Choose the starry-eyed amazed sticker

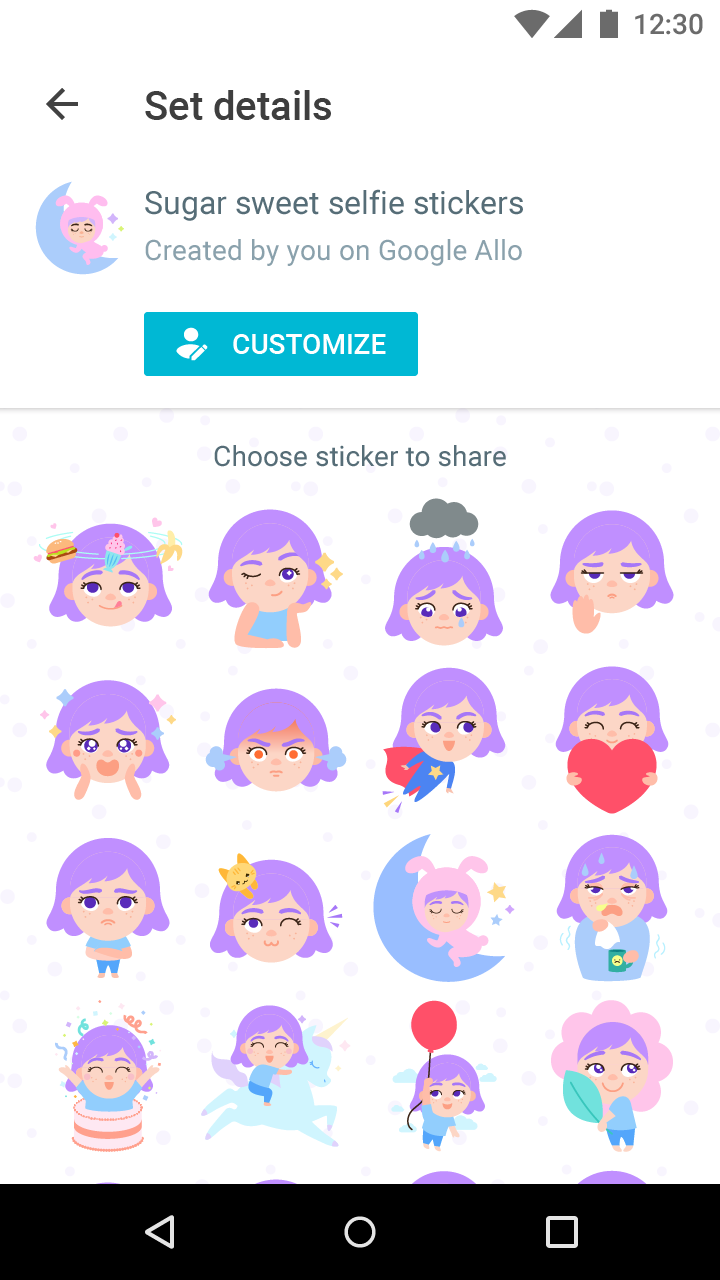(x=108, y=740)
